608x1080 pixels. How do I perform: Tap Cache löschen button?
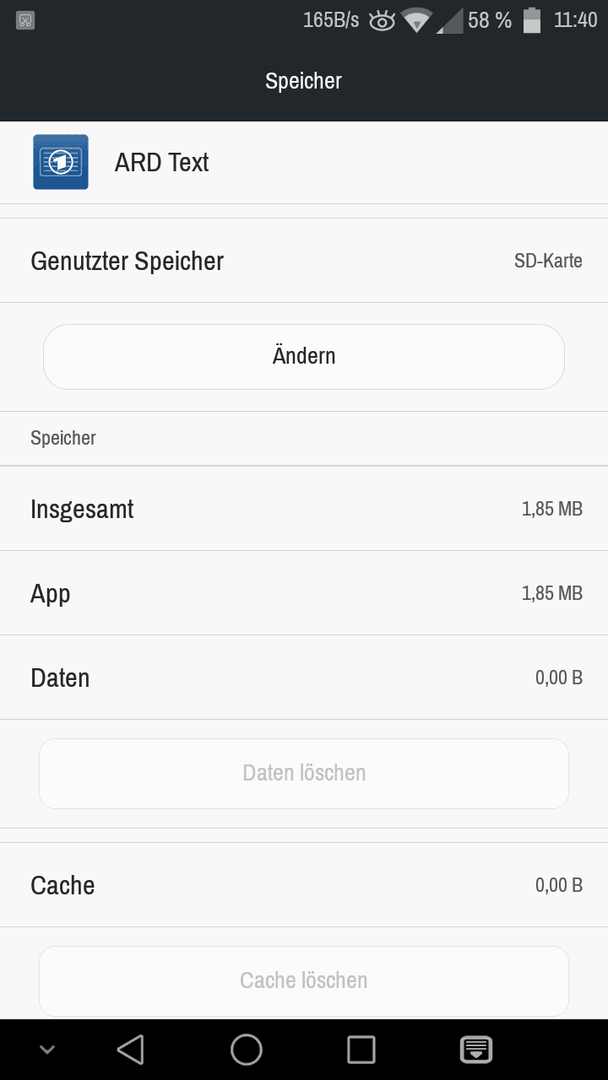tap(304, 980)
